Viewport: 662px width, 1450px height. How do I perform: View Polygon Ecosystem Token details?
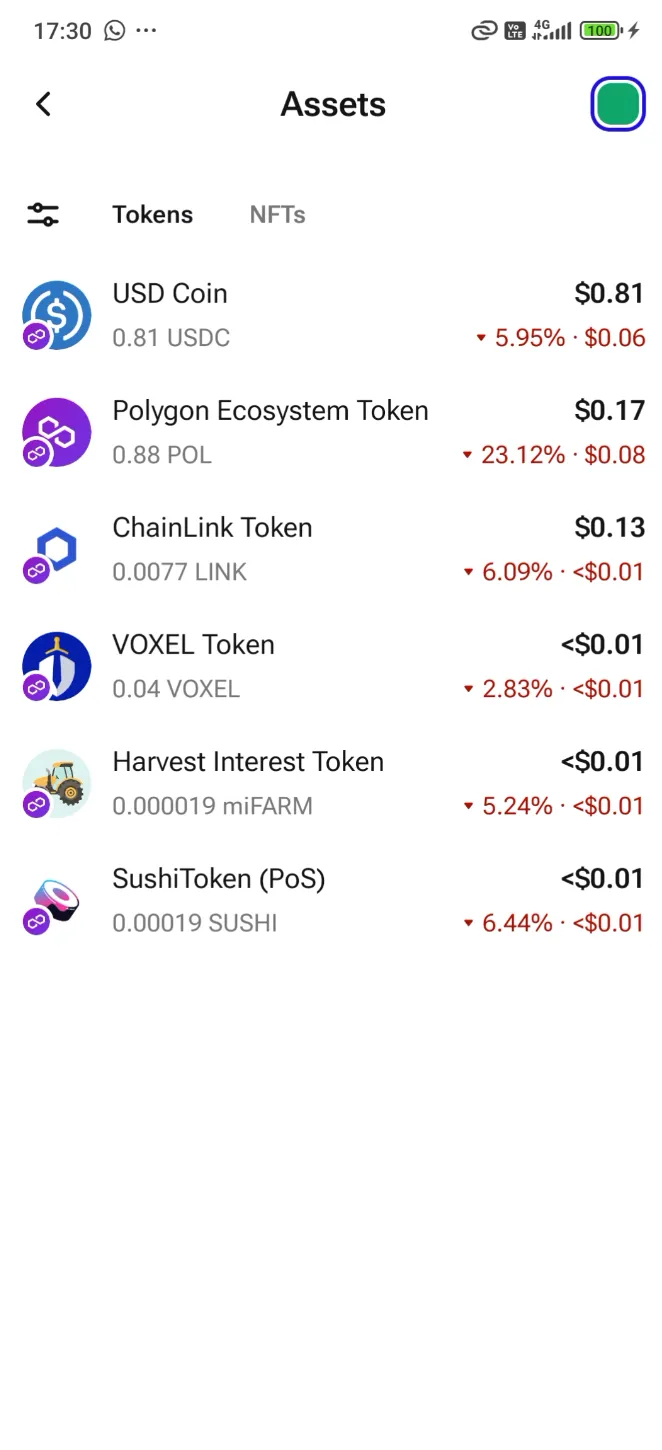[331, 432]
